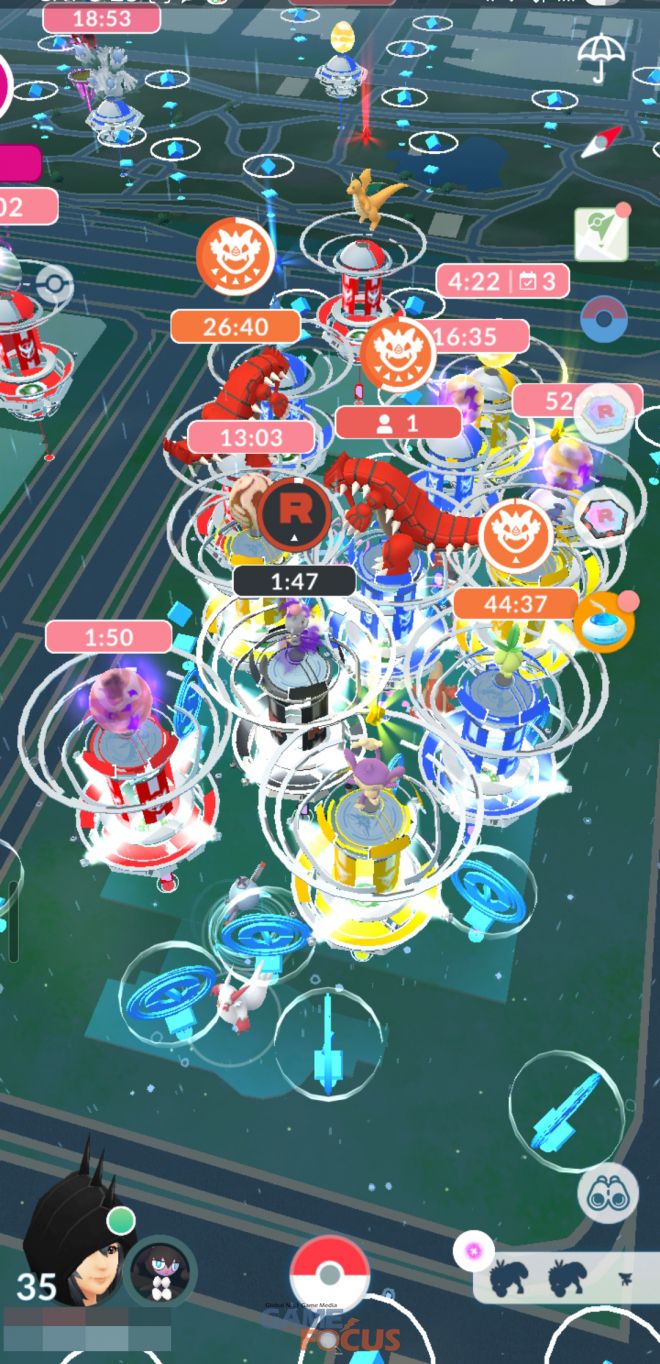Open the route map icon
This screenshot has height=1364, width=660.
tap(601, 234)
